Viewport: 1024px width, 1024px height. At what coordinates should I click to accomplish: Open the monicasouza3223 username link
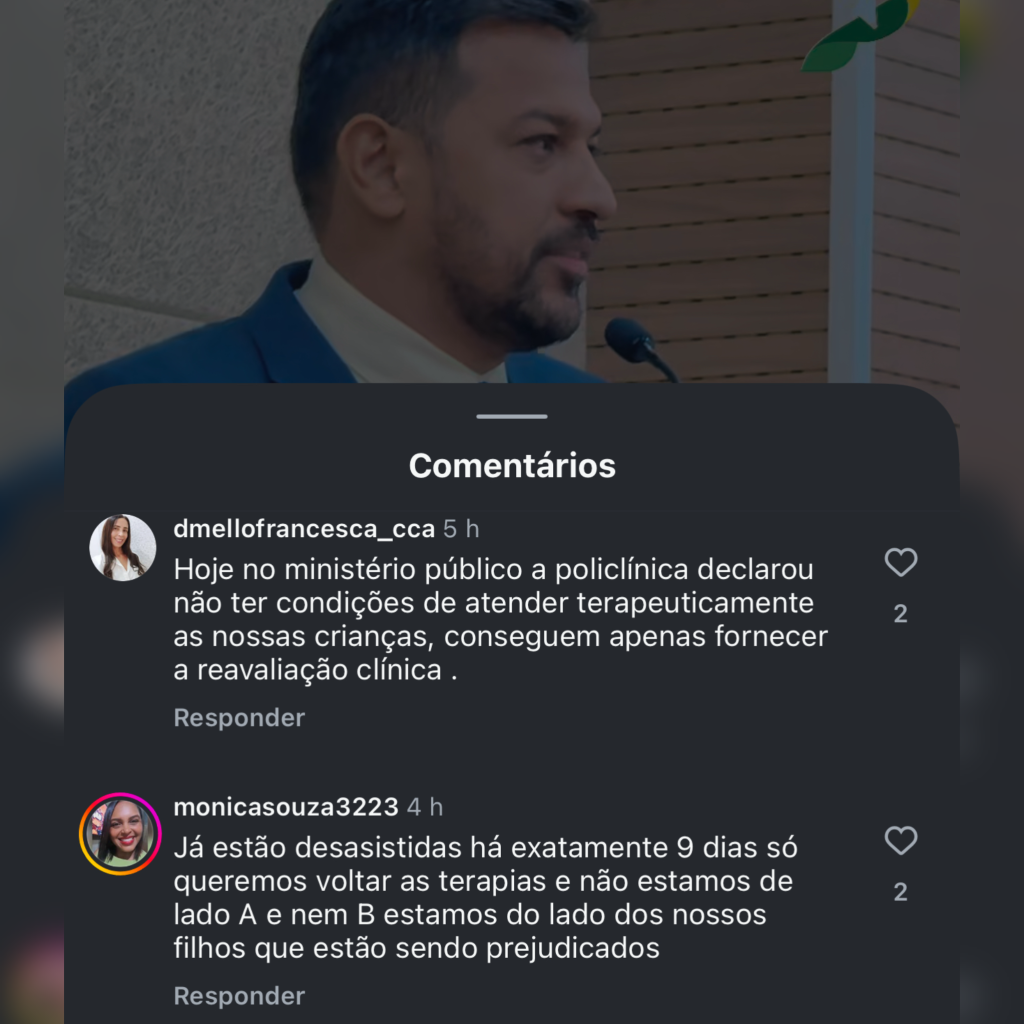point(286,807)
